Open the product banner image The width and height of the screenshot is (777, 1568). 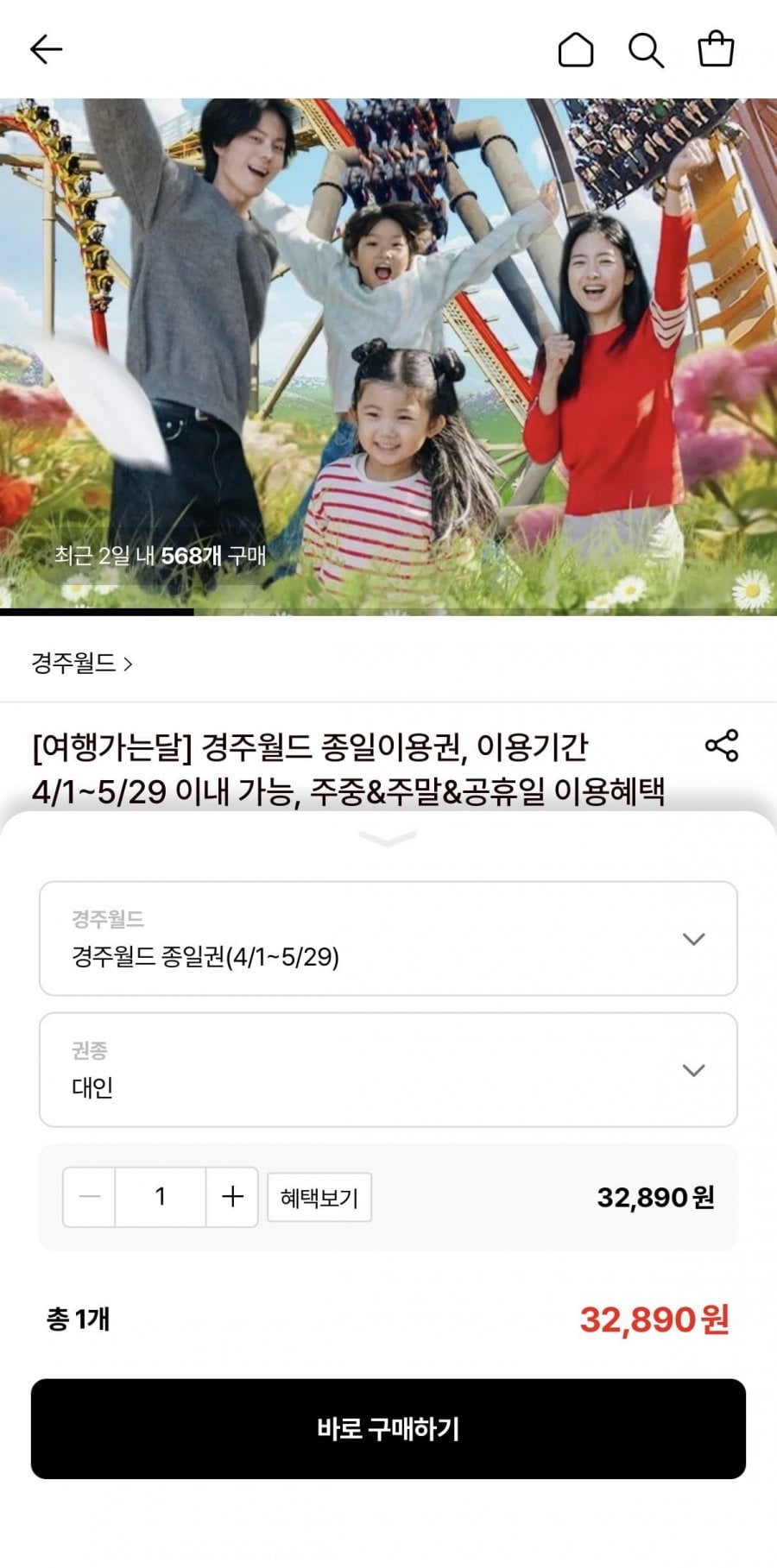click(388, 356)
